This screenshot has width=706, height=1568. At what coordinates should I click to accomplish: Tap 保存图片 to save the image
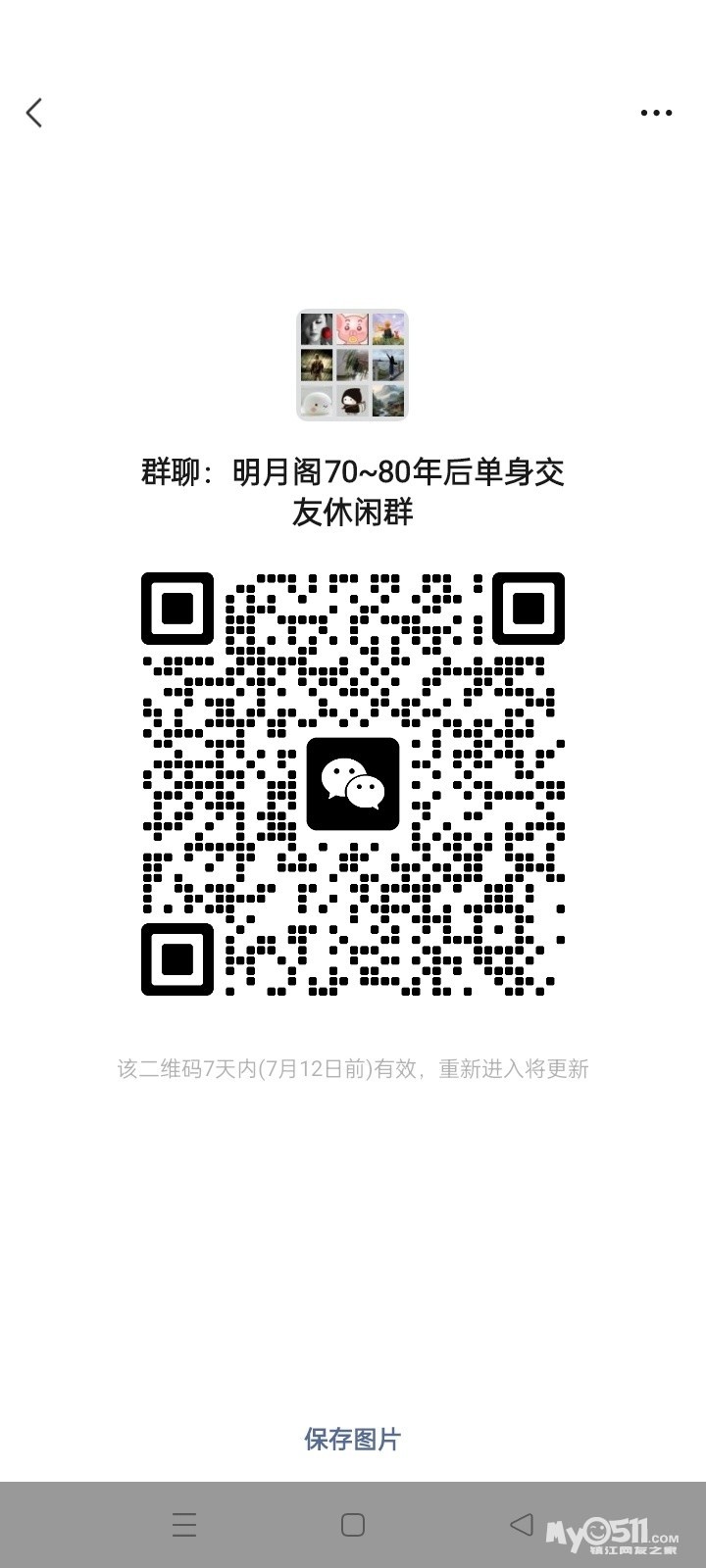(353, 1439)
